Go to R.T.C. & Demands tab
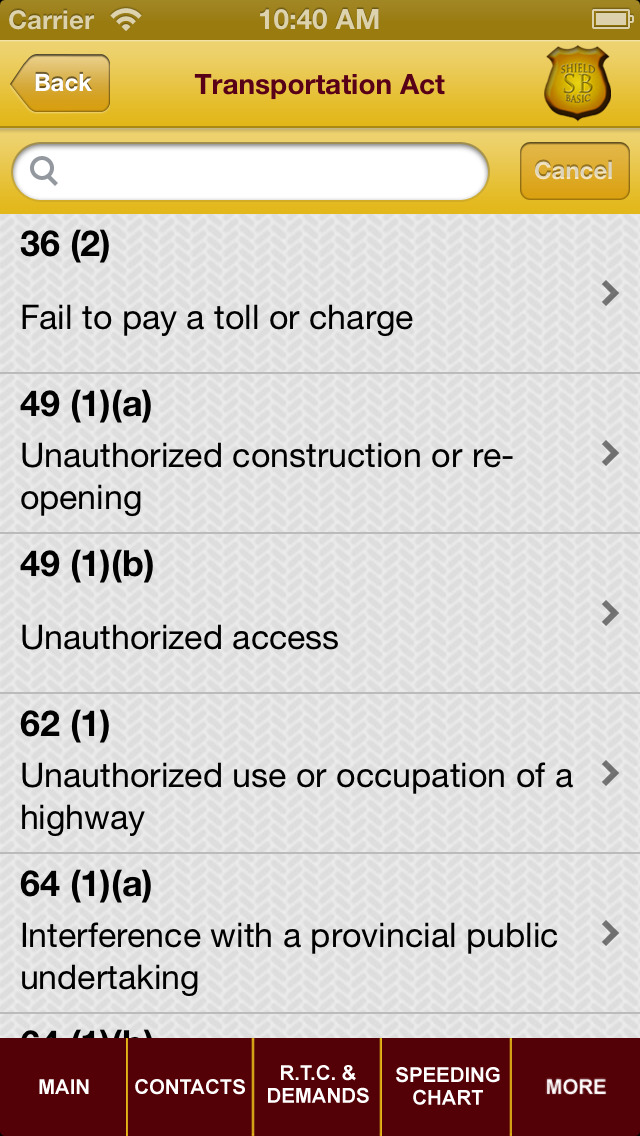The height and width of the screenshot is (1136, 640). 318,1087
